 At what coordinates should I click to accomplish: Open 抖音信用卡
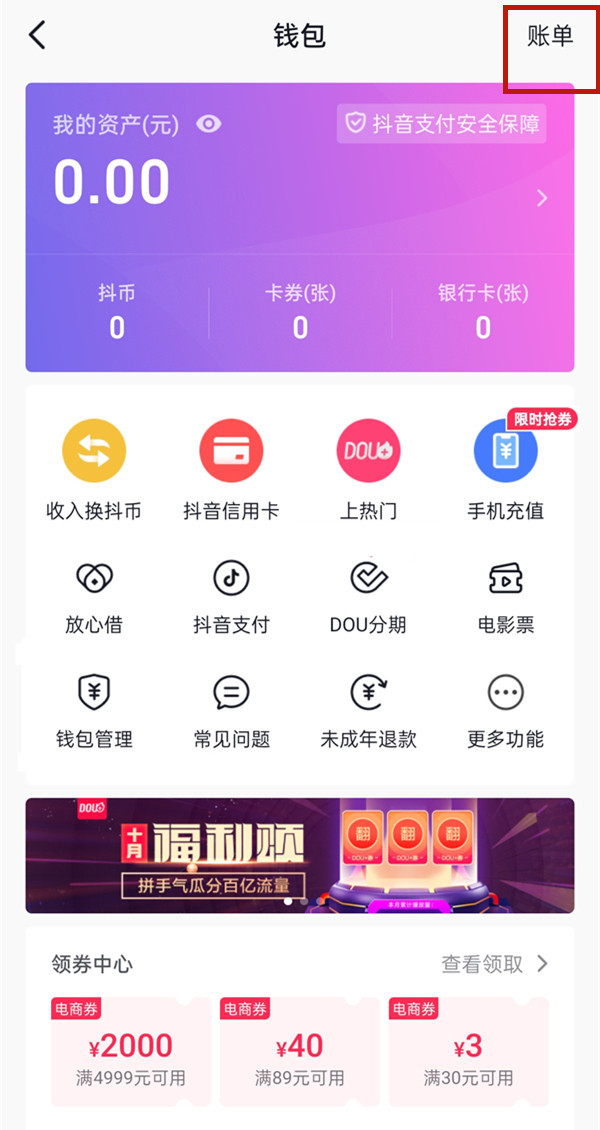tap(231, 470)
